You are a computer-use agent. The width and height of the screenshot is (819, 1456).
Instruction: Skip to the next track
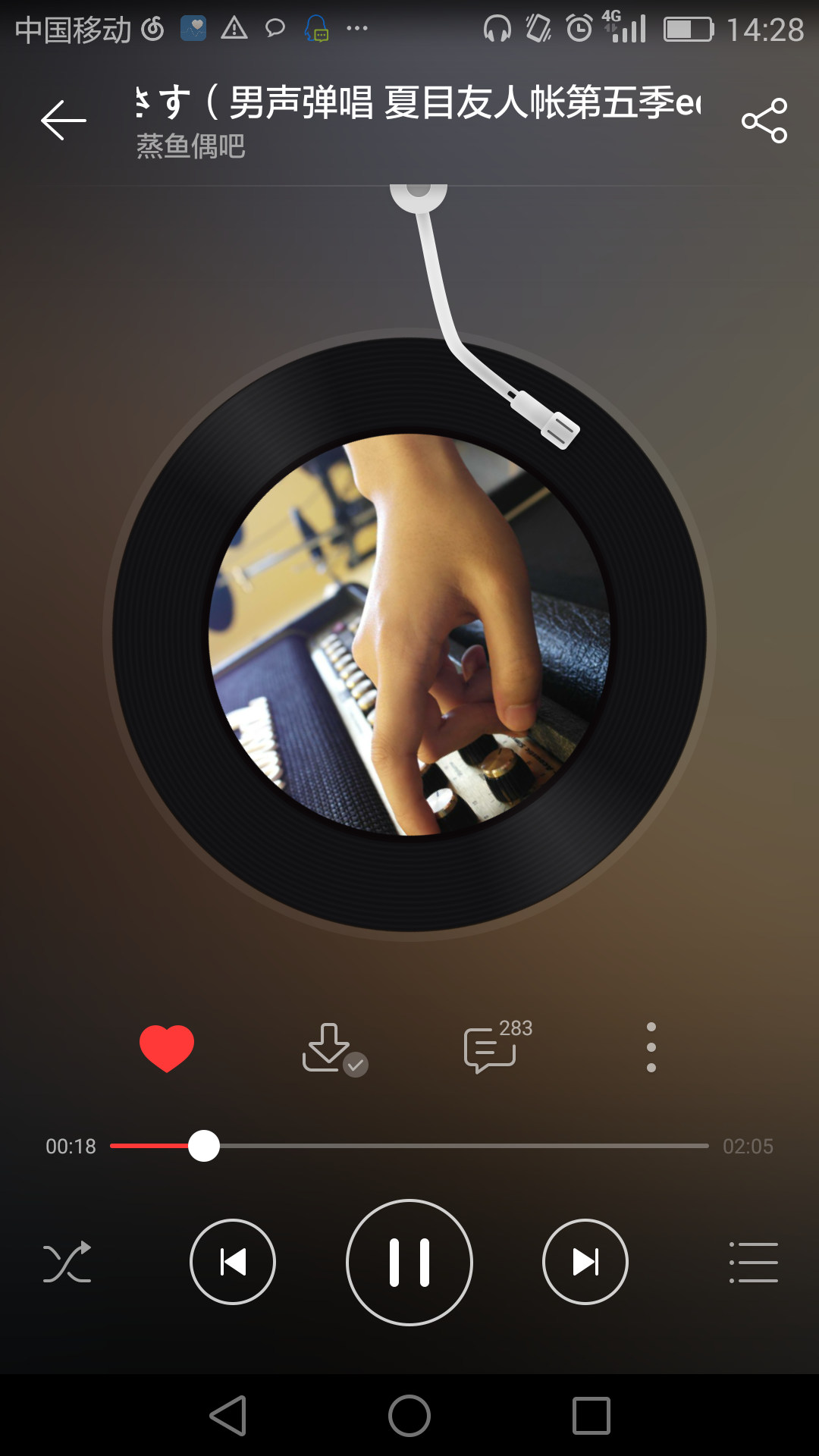[585, 1263]
